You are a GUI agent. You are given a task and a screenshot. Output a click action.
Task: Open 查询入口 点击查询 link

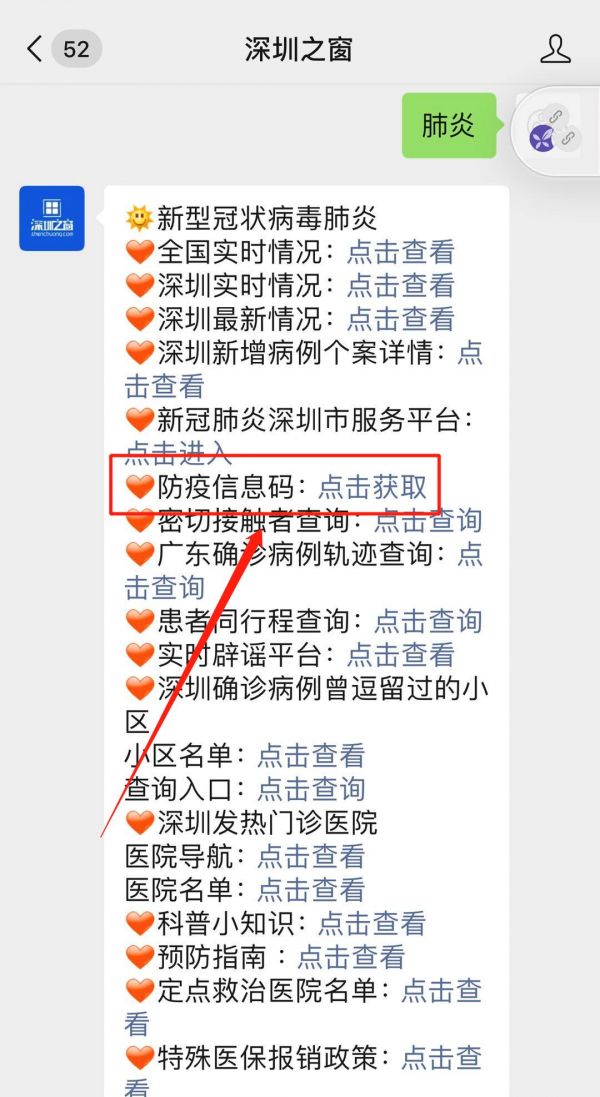click(x=311, y=789)
